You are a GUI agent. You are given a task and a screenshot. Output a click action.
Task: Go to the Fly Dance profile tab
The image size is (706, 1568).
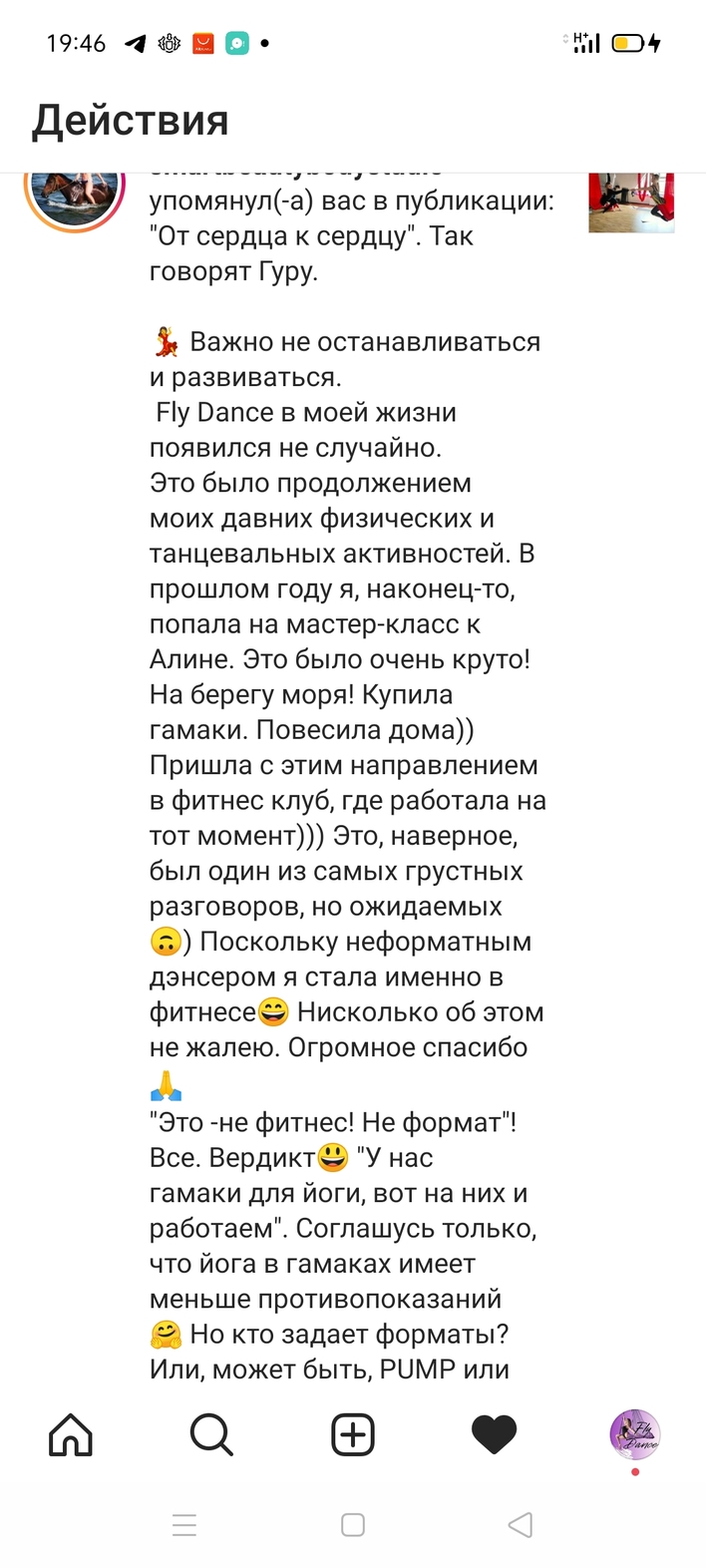click(634, 1434)
